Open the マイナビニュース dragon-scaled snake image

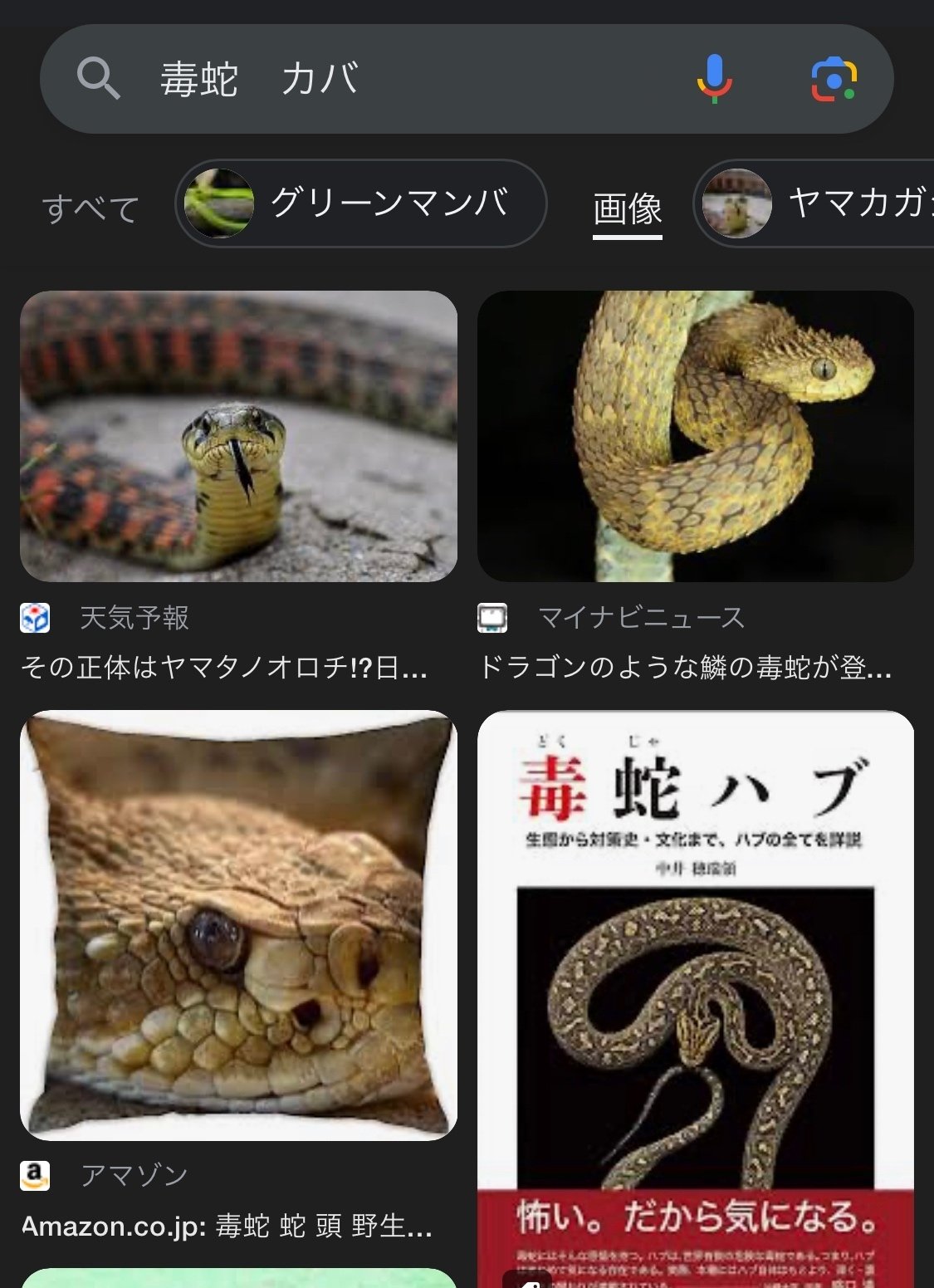(x=696, y=436)
